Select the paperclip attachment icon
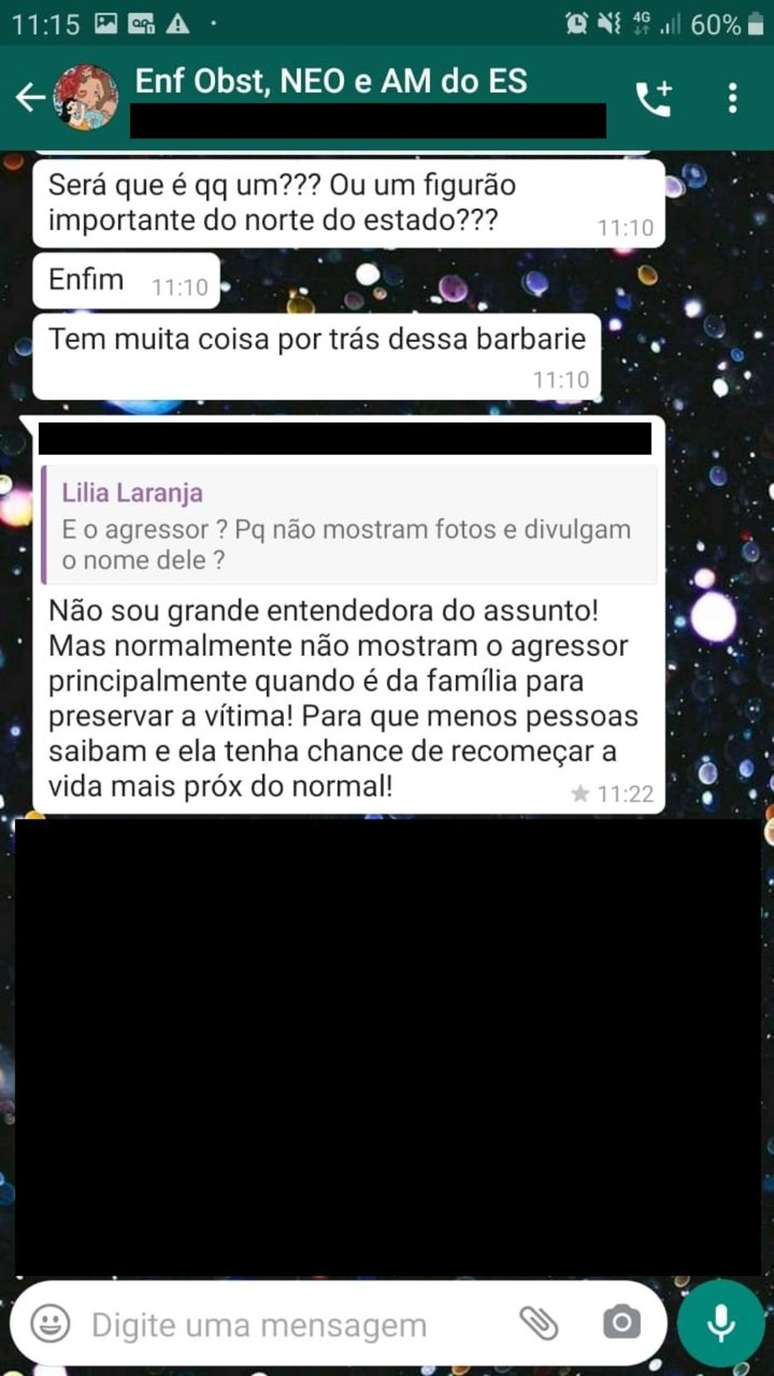 pyautogui.click(x=542, y=1322)
